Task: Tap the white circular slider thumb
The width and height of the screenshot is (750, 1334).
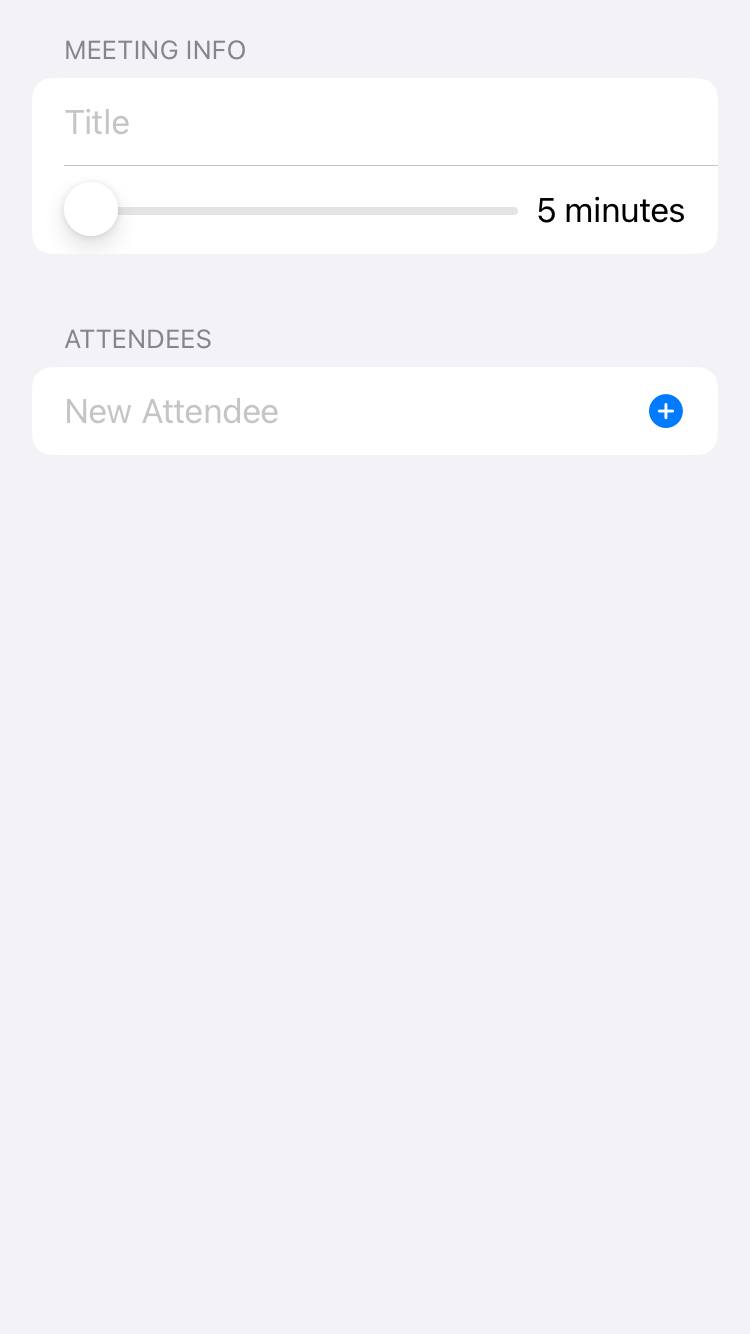Action: (90, 209)
